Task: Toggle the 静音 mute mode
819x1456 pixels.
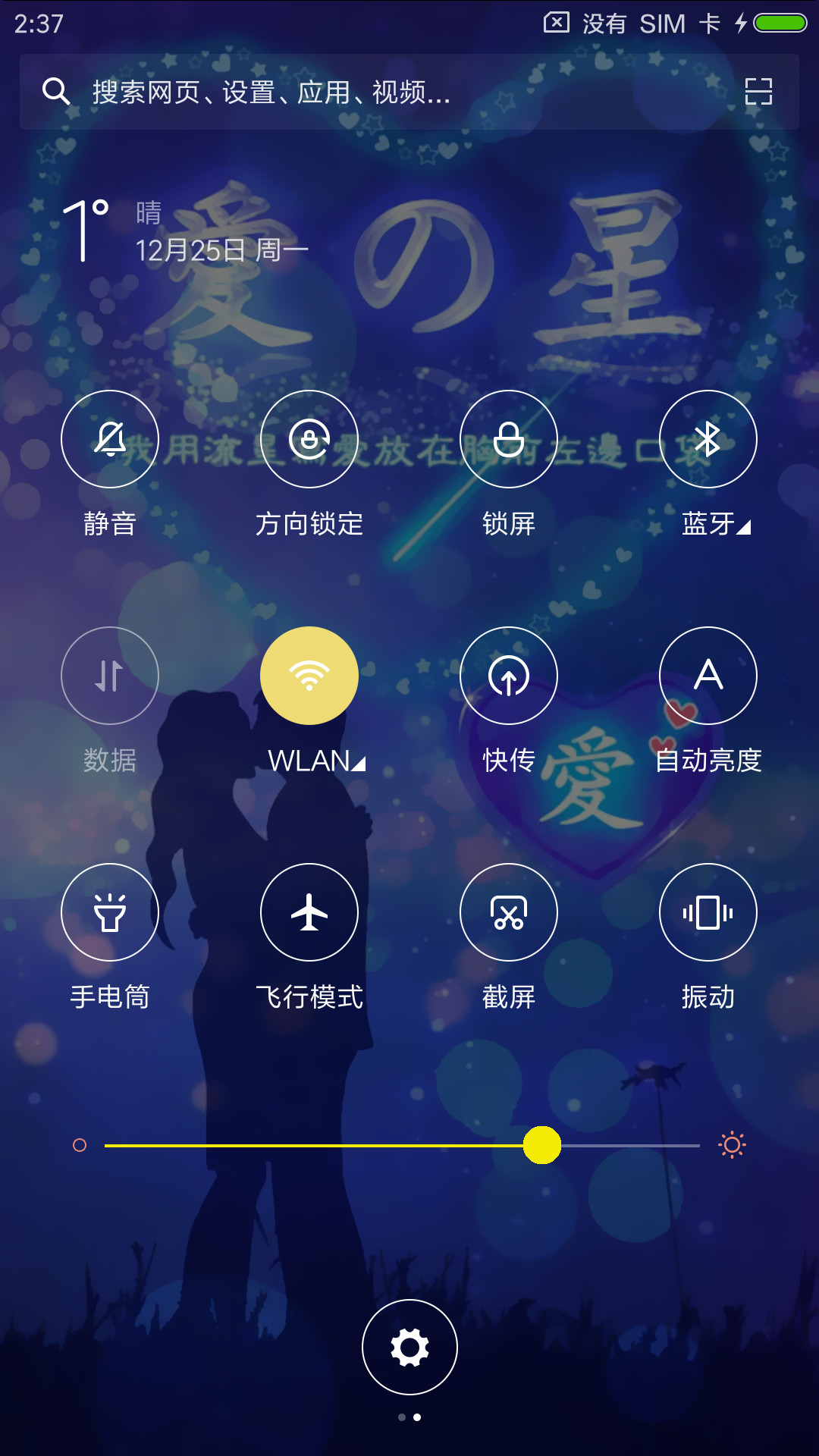Action: pos(110,439)
